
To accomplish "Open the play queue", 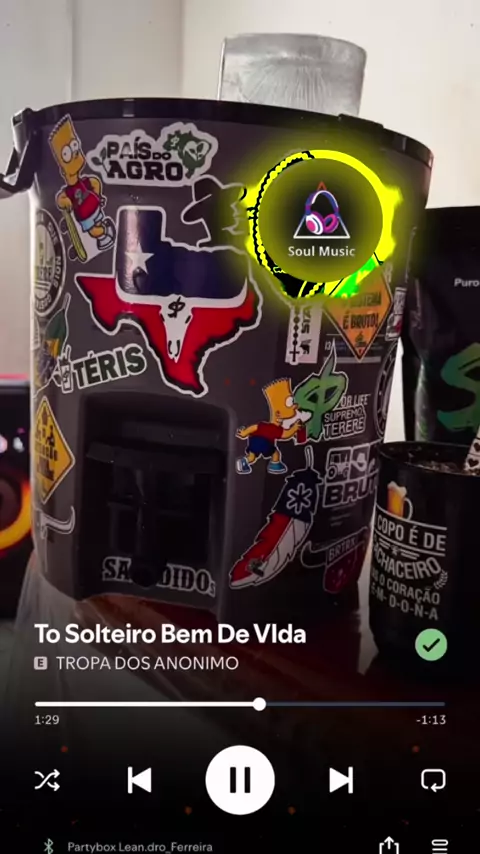I will tap(440, 846).
